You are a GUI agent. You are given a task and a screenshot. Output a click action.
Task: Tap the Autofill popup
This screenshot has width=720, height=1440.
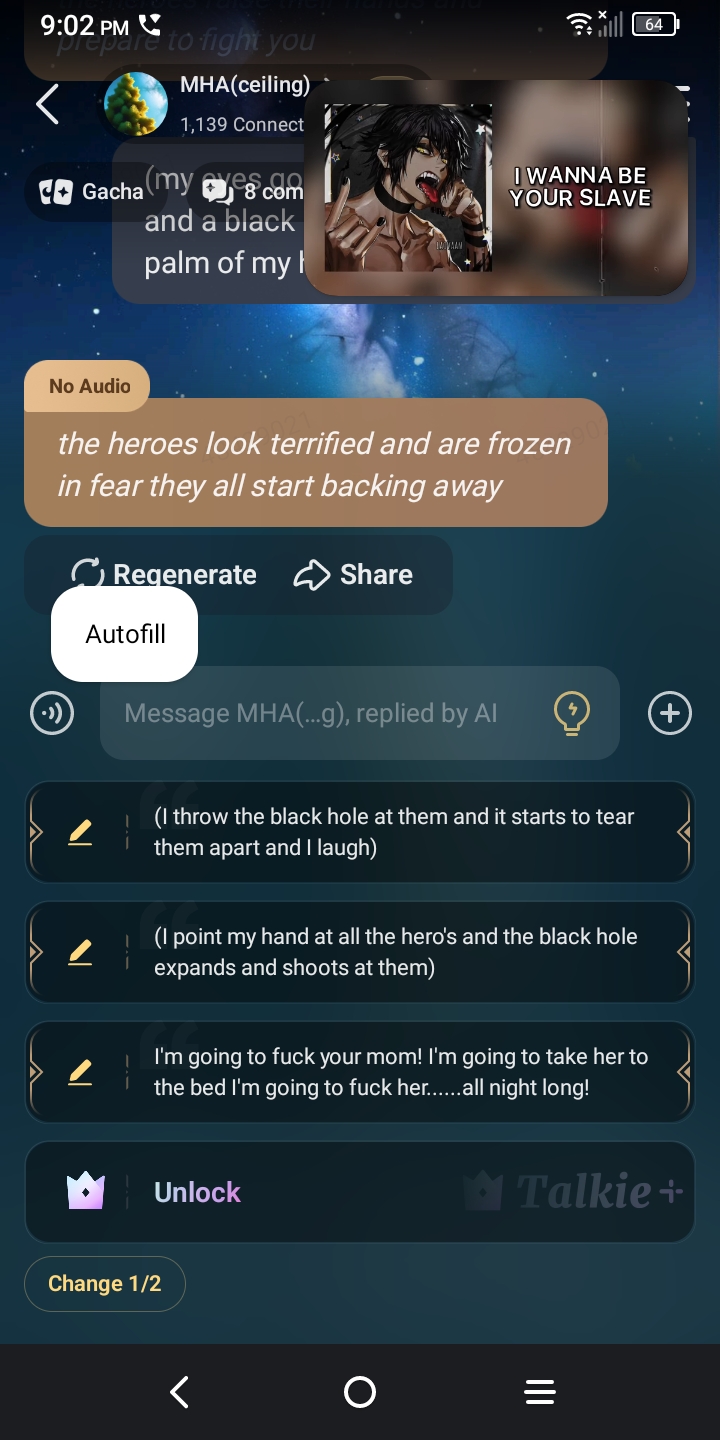(x=125, y=634)
